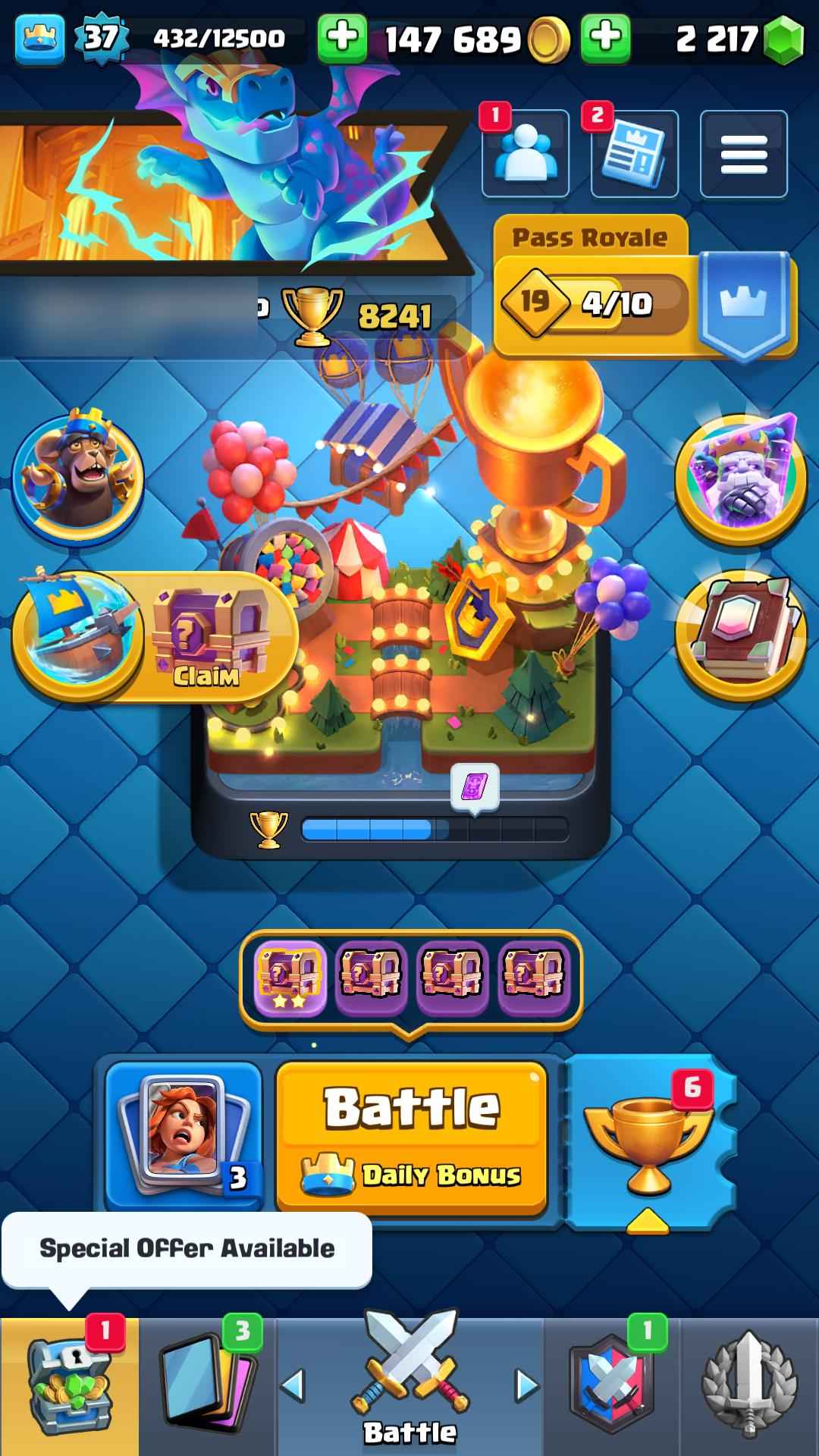Open the two-star mystery chest slot
This screenshot has height=1456, width=819.
(x=290, y=978)
